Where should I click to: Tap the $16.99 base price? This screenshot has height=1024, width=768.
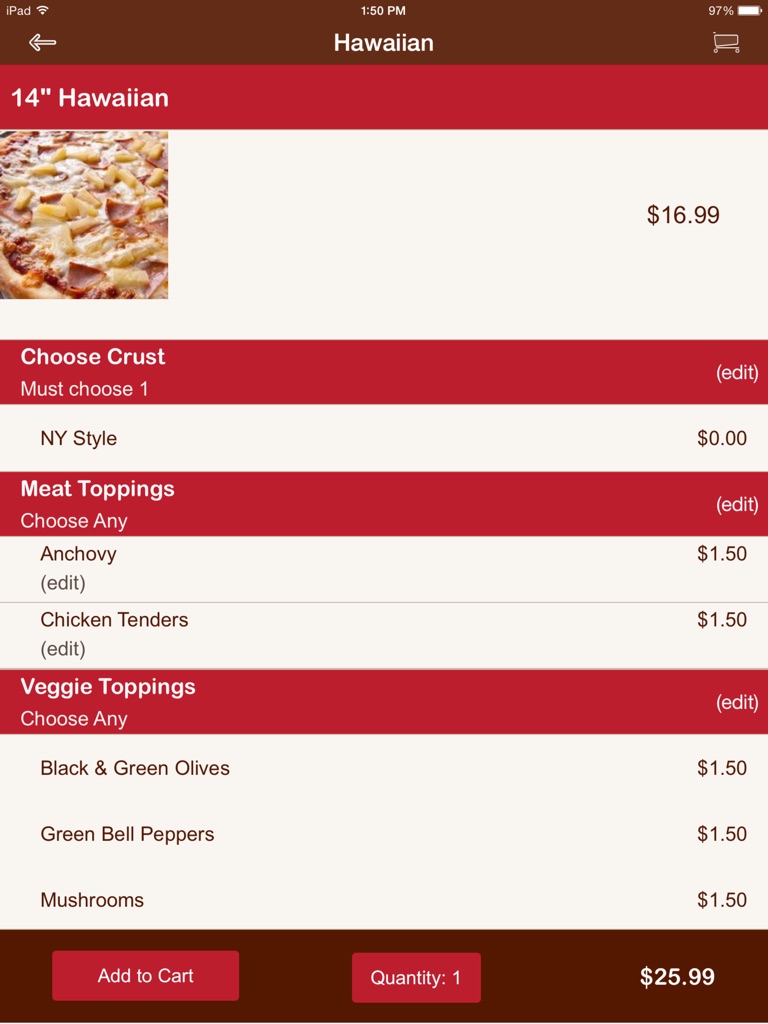click(x=681, y=215)
